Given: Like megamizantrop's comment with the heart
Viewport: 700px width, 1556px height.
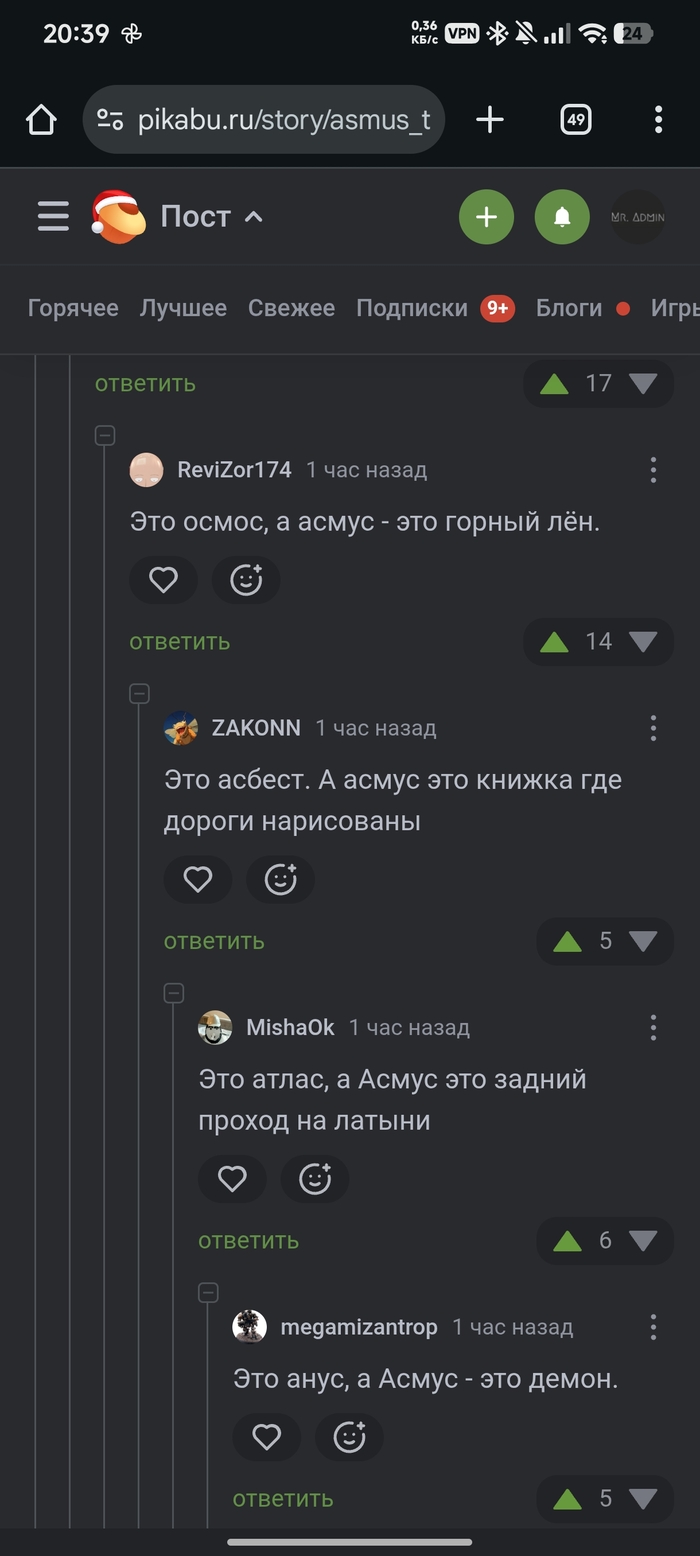Looking at the screenshot, I should (x=266, y=1438).
